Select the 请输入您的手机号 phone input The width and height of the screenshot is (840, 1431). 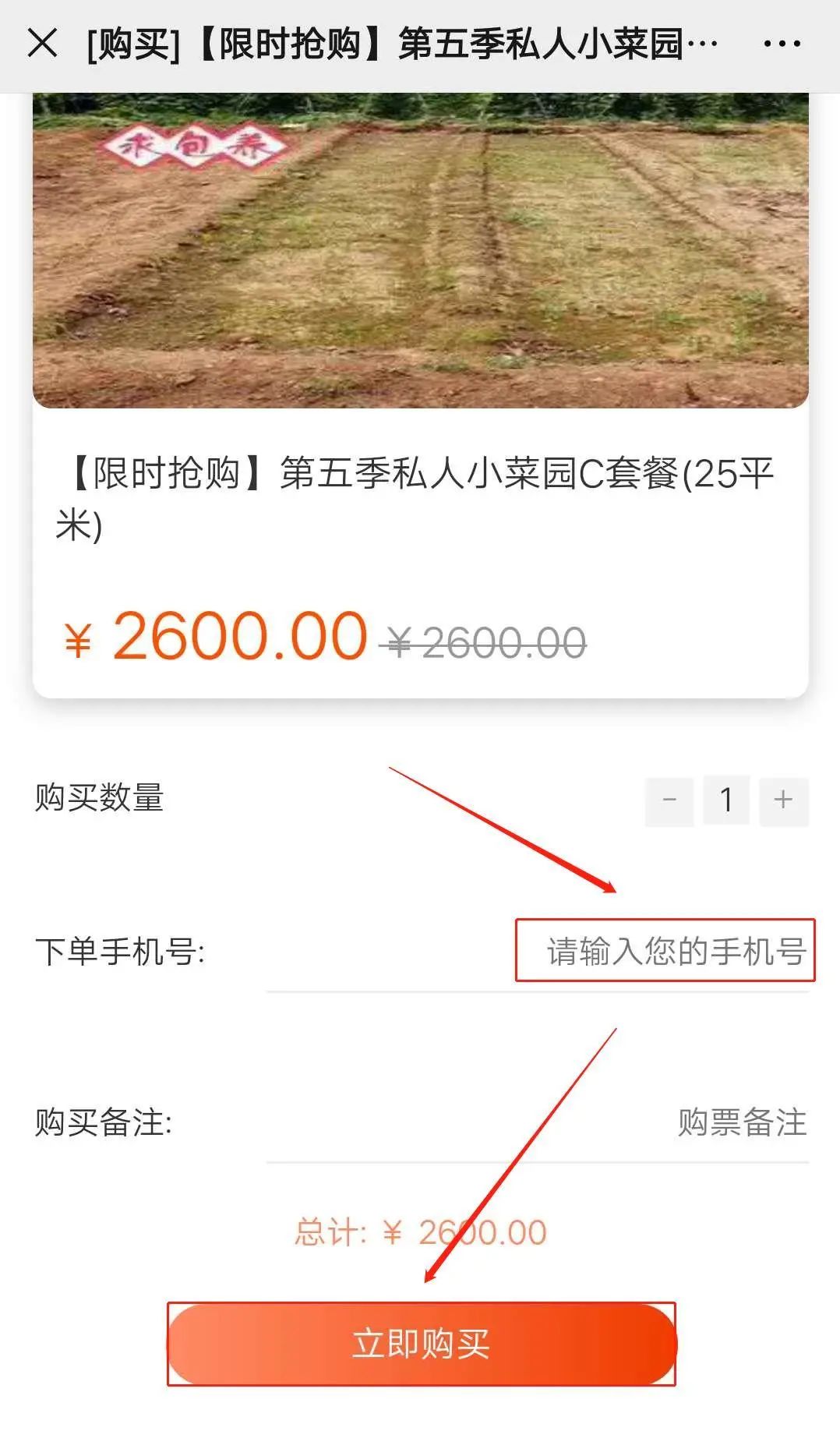tap(666, 950)
